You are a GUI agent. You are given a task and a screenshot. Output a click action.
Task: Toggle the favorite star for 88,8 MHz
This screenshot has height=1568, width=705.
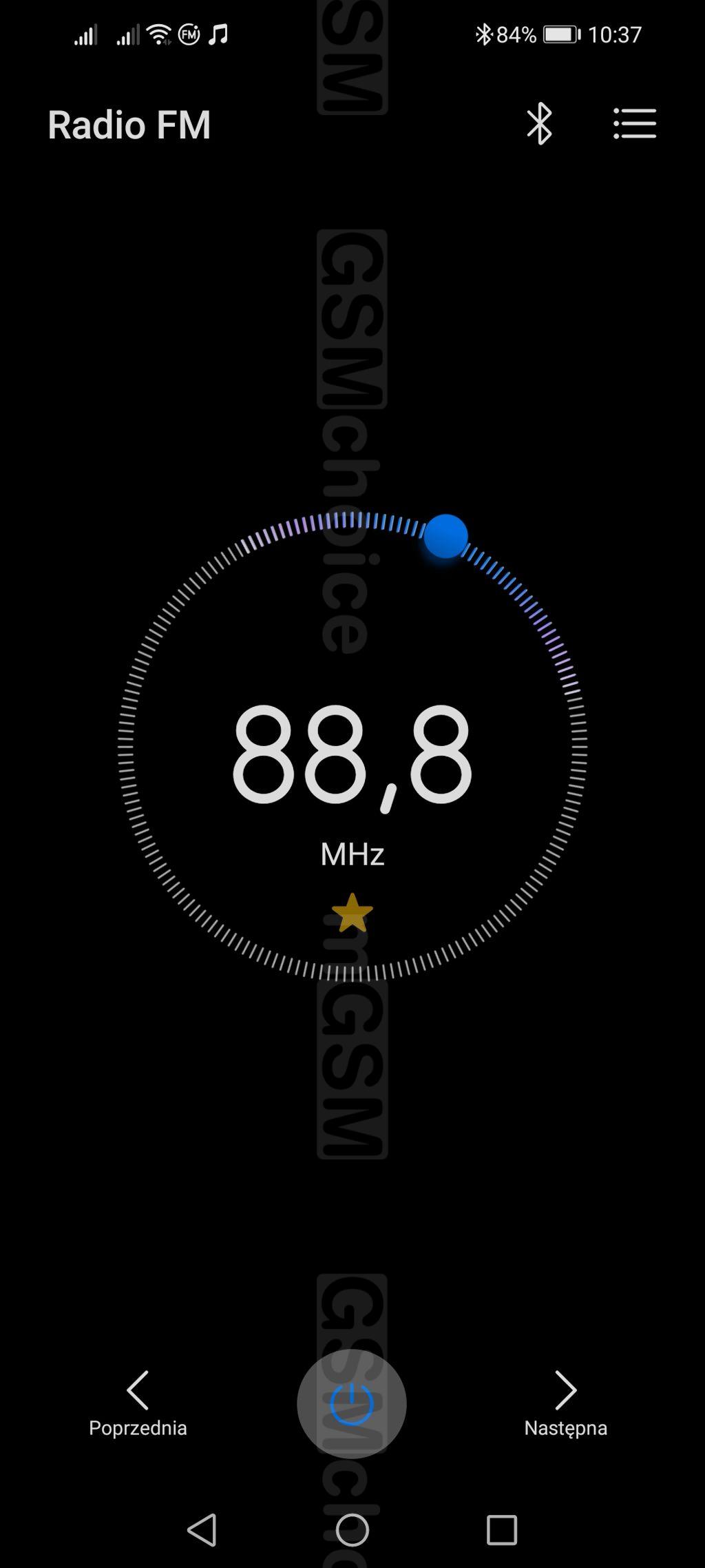pyautogui.click(x=352, y=913)
